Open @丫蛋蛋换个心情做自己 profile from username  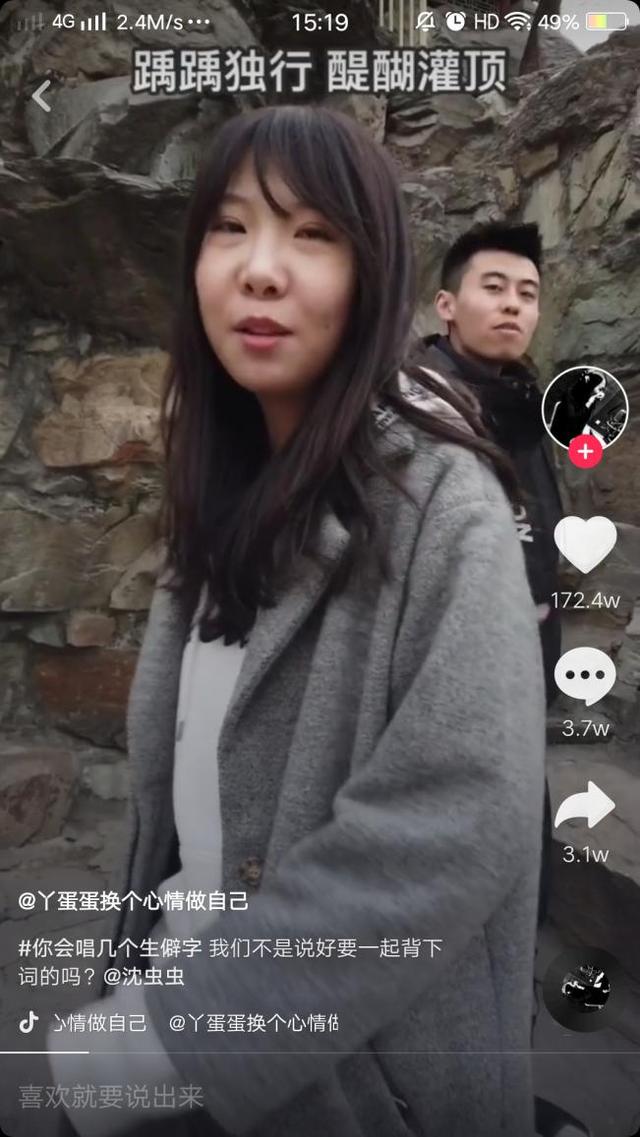click(x=134, y=901)
